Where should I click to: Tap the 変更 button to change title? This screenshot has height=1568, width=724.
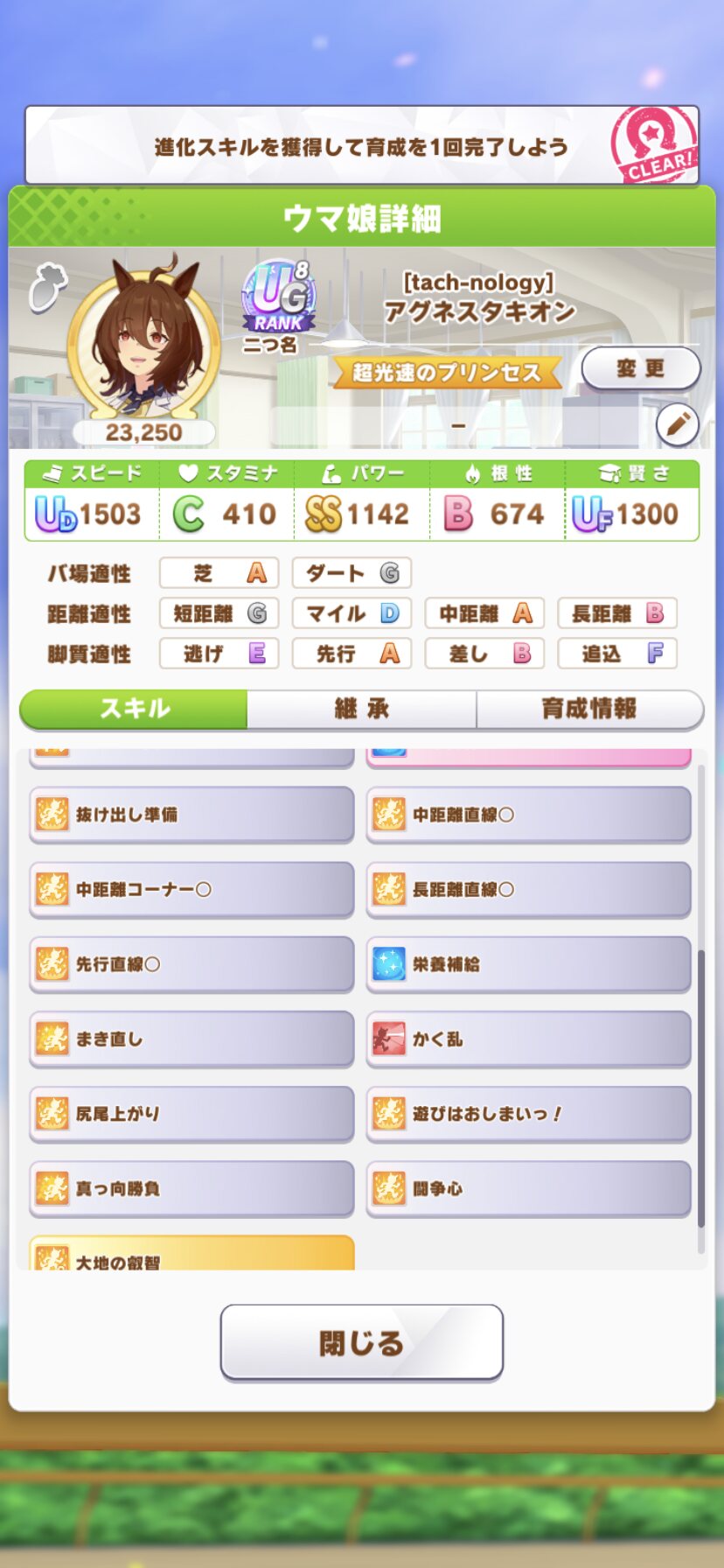point(640,368)
